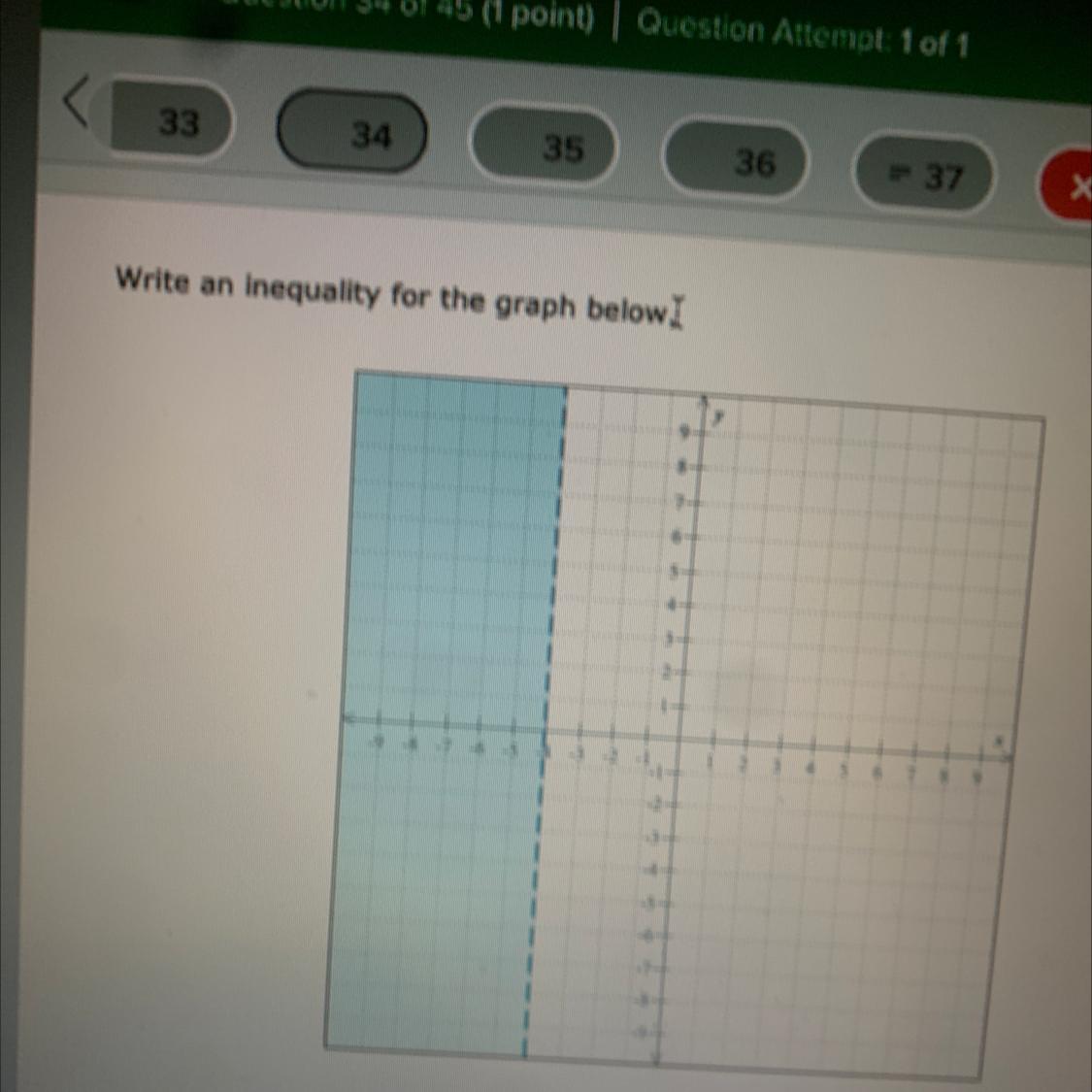Tap the red X button
This screenshot has width=1092, height=1092.
[x=1072, y=187]
